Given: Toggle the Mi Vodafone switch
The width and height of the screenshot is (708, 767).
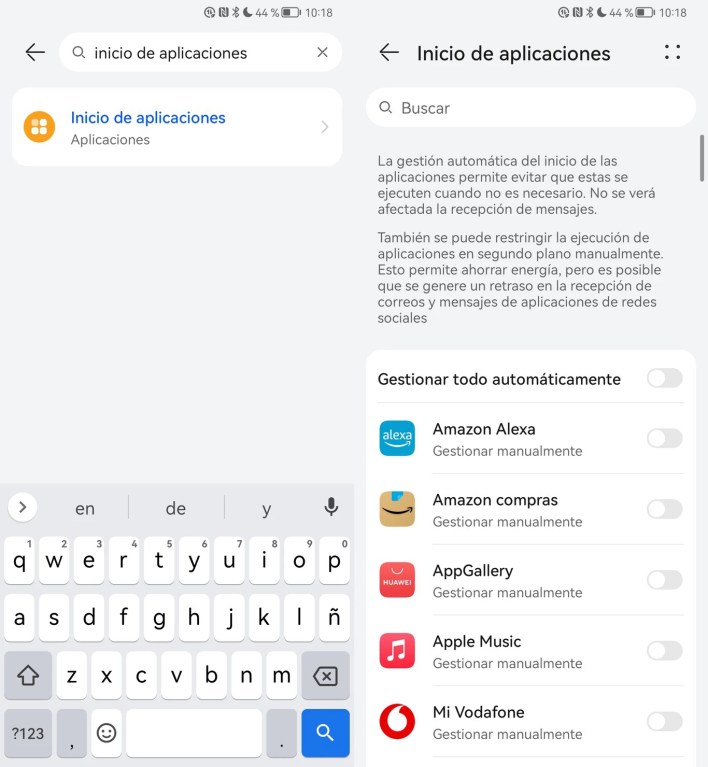Looking at the screenshot, I should (664, 721).
